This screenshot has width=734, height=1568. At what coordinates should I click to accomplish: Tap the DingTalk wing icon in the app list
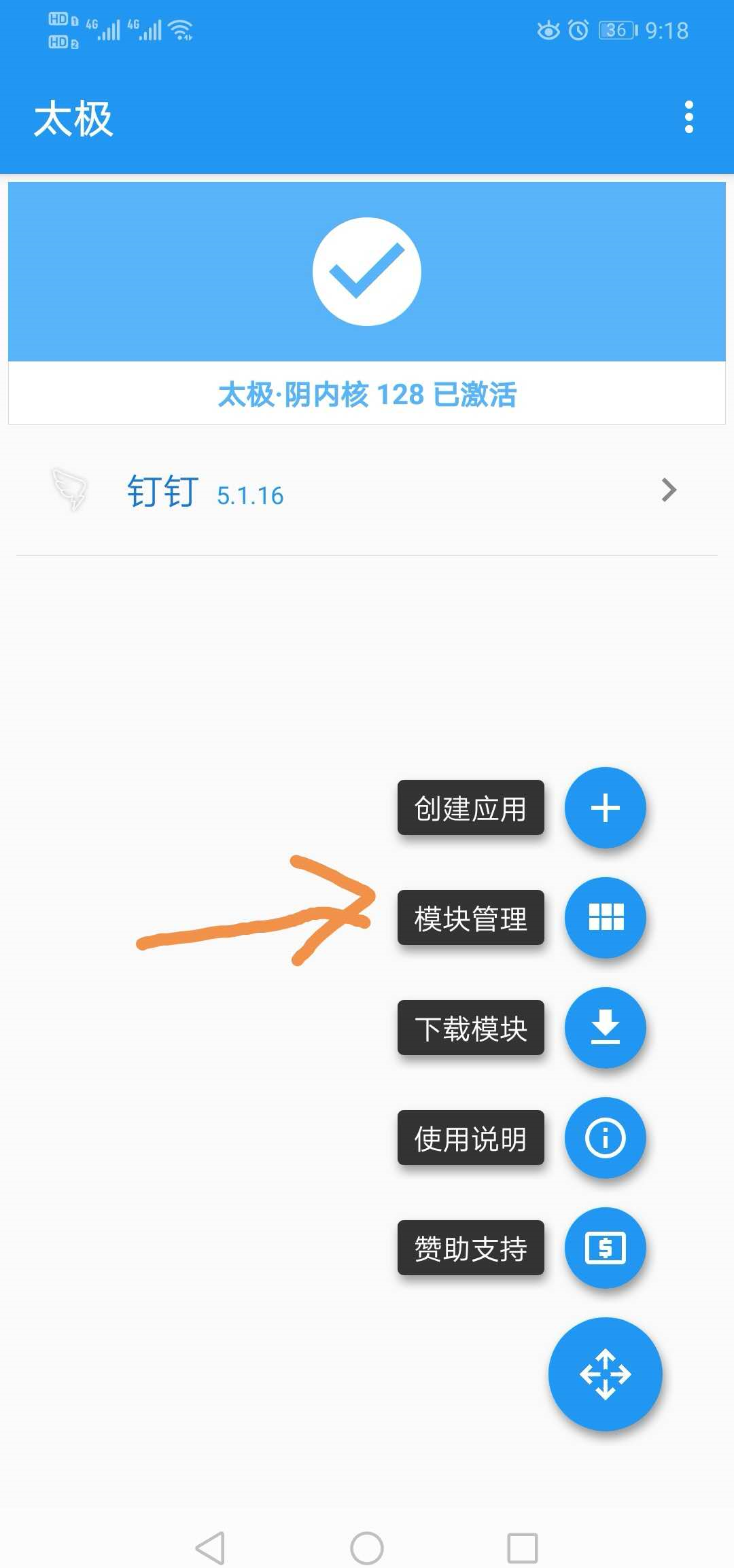(71, 491)
